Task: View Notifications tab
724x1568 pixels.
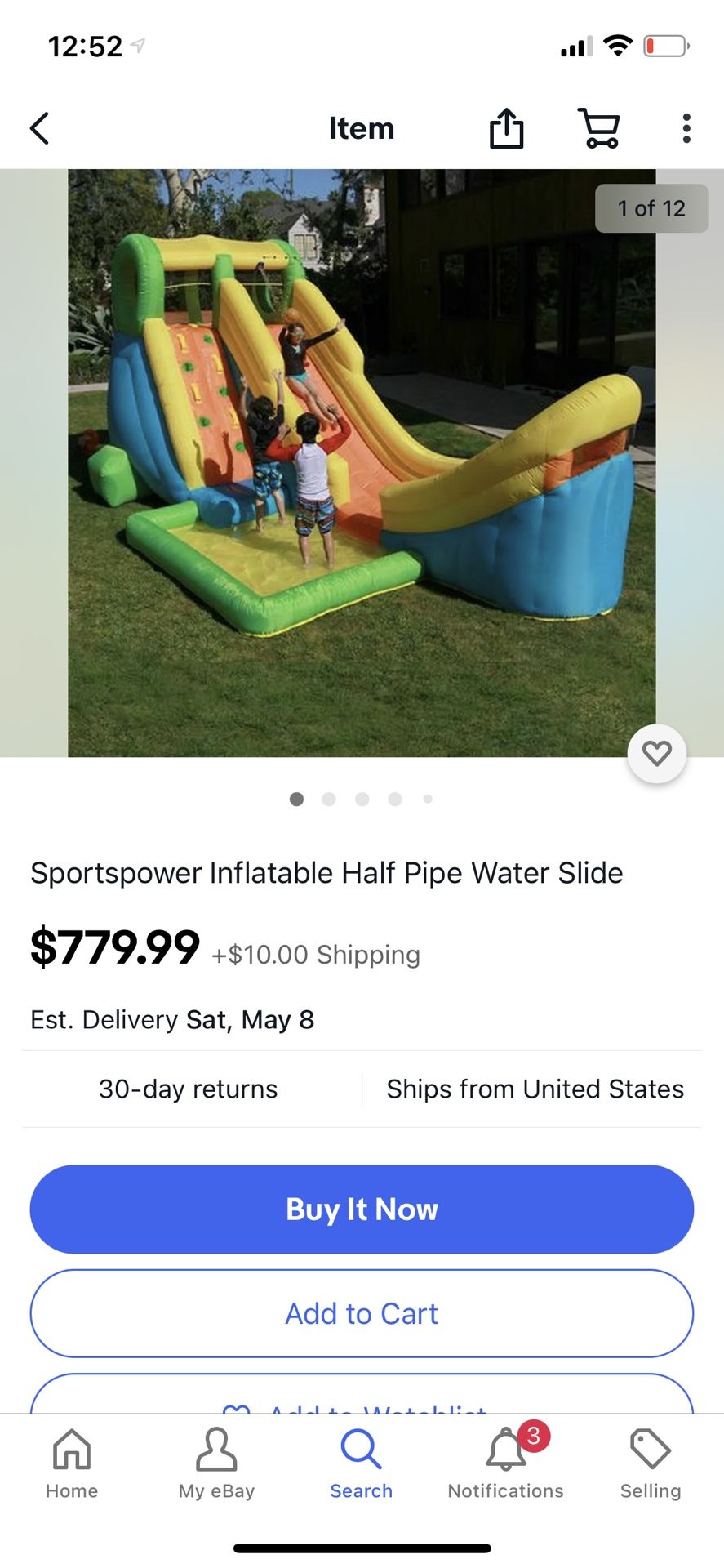Action: (505, 1463)
